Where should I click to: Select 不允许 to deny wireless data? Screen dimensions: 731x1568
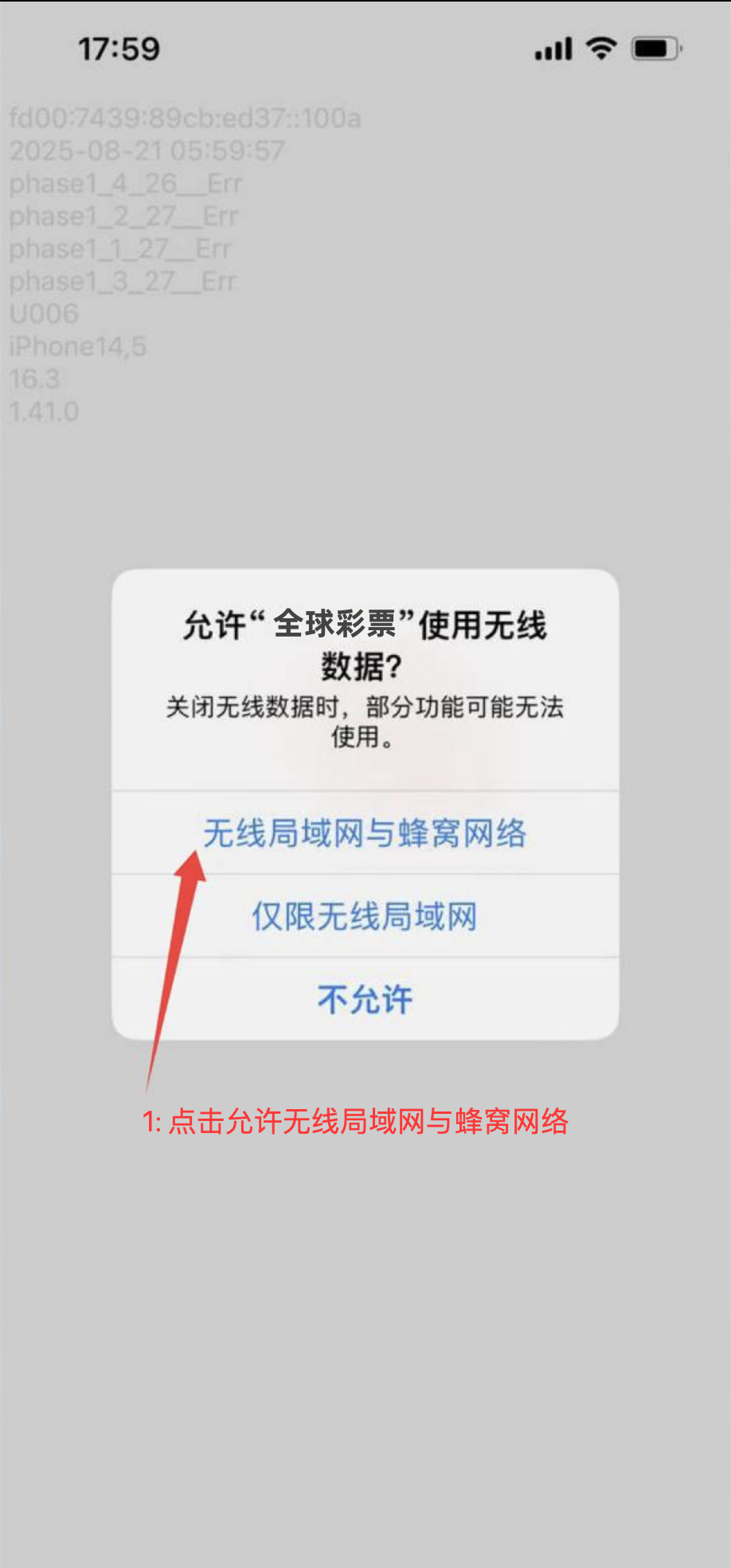(365, 999)
